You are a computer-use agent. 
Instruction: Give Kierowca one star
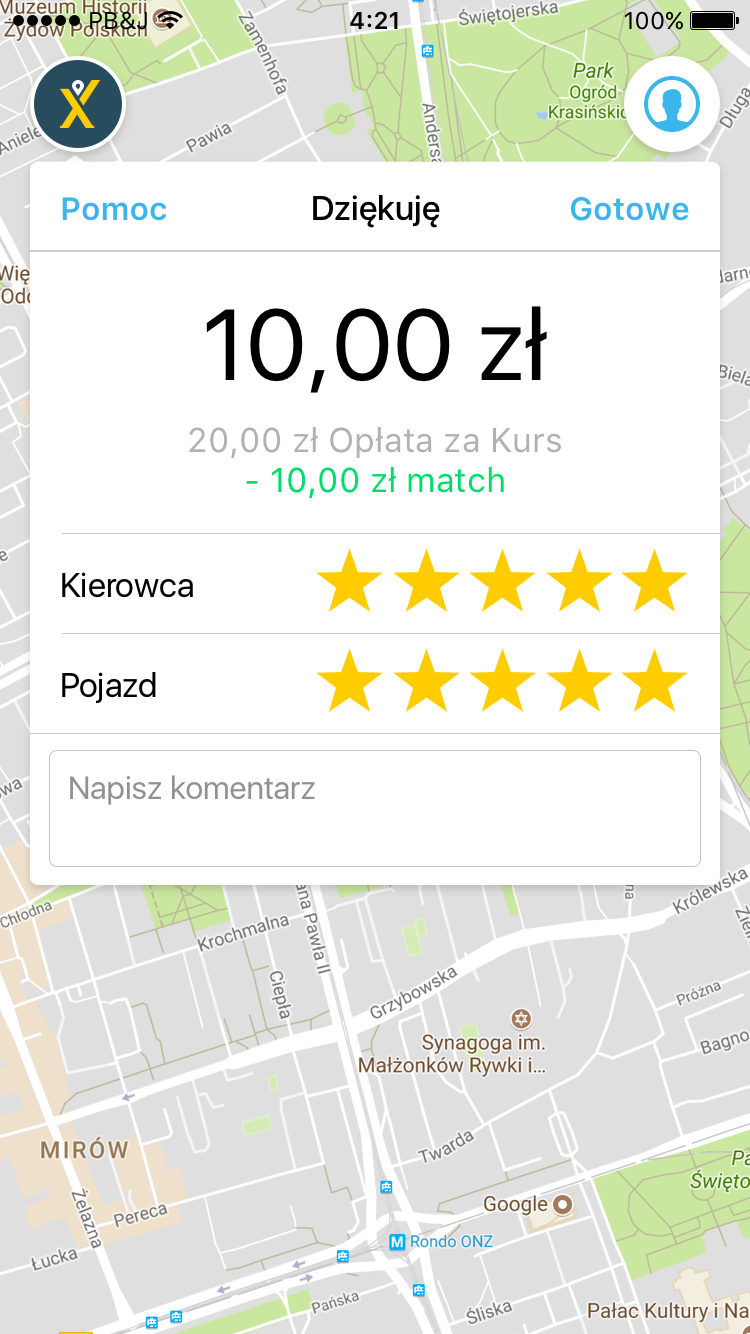tap(349, 581)
